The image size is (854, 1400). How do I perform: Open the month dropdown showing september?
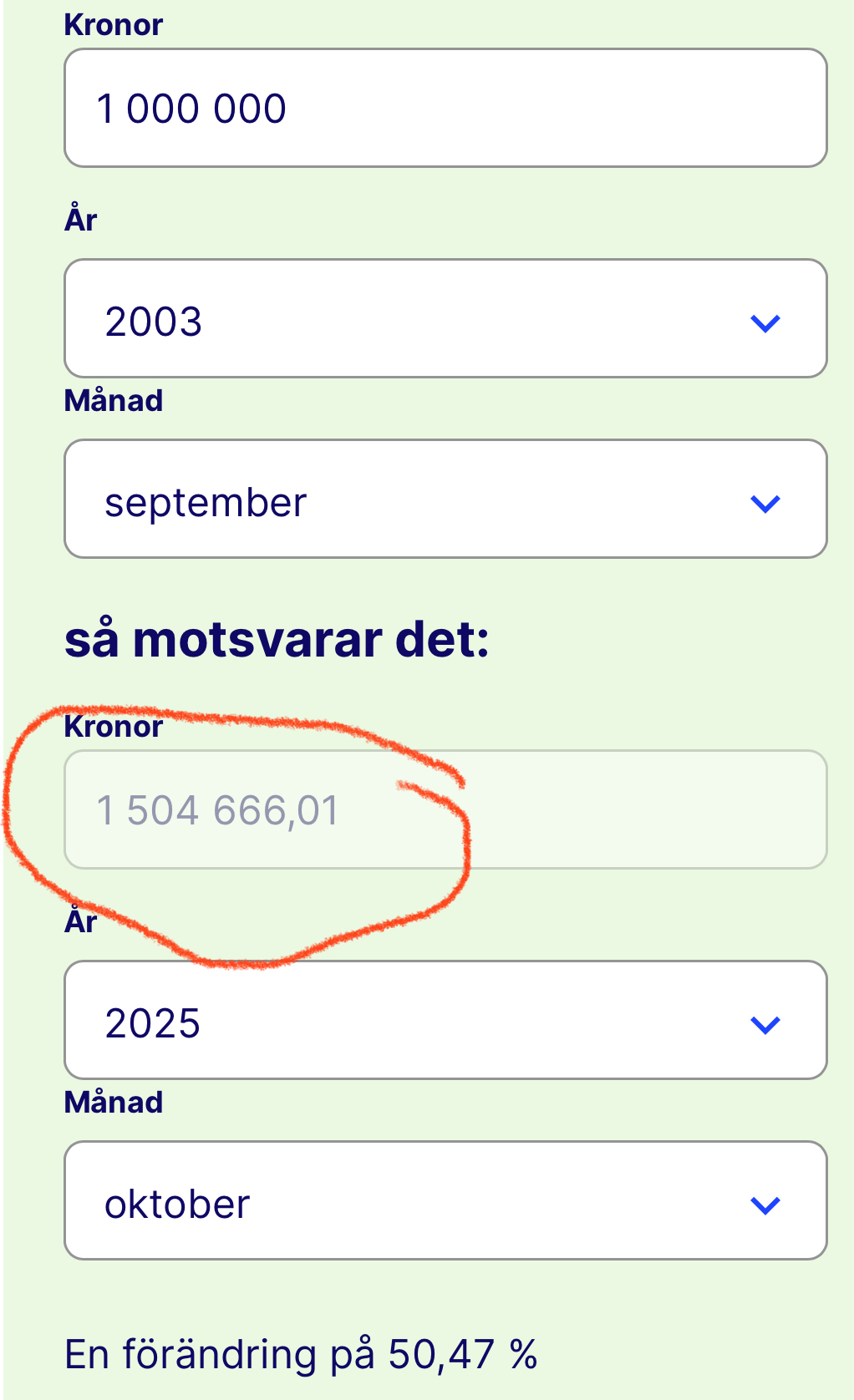point(445,500)
